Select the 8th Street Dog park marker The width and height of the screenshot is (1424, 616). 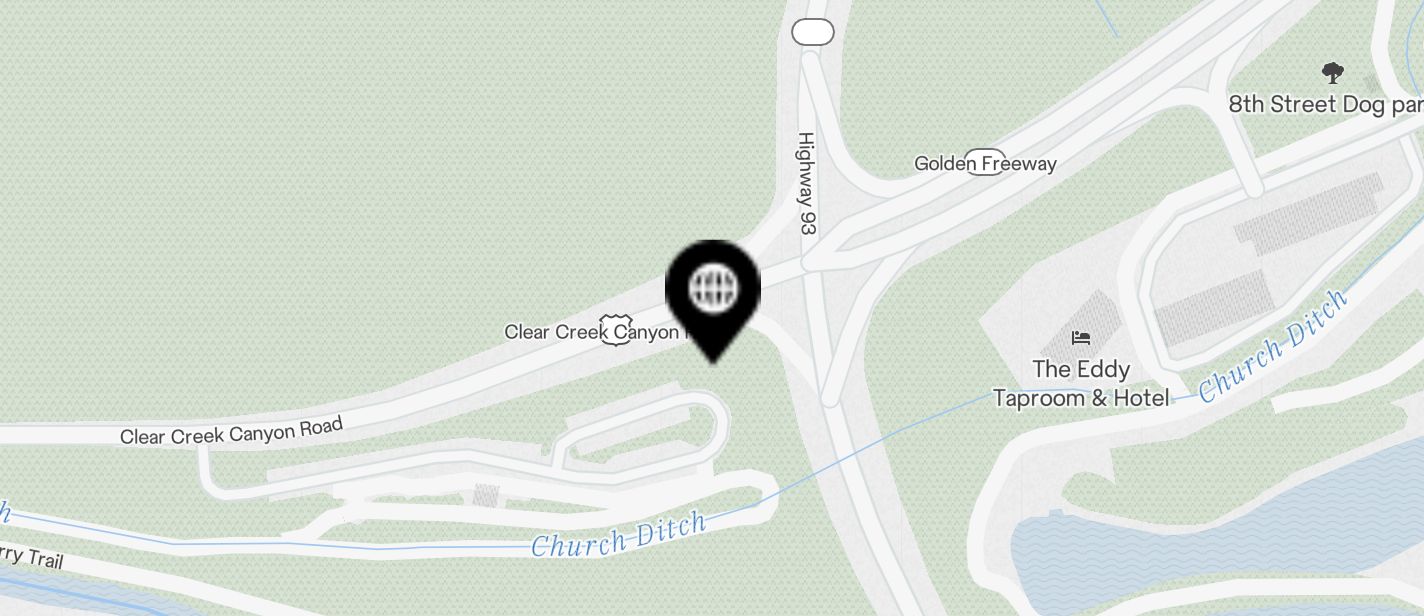[1332, 73]
